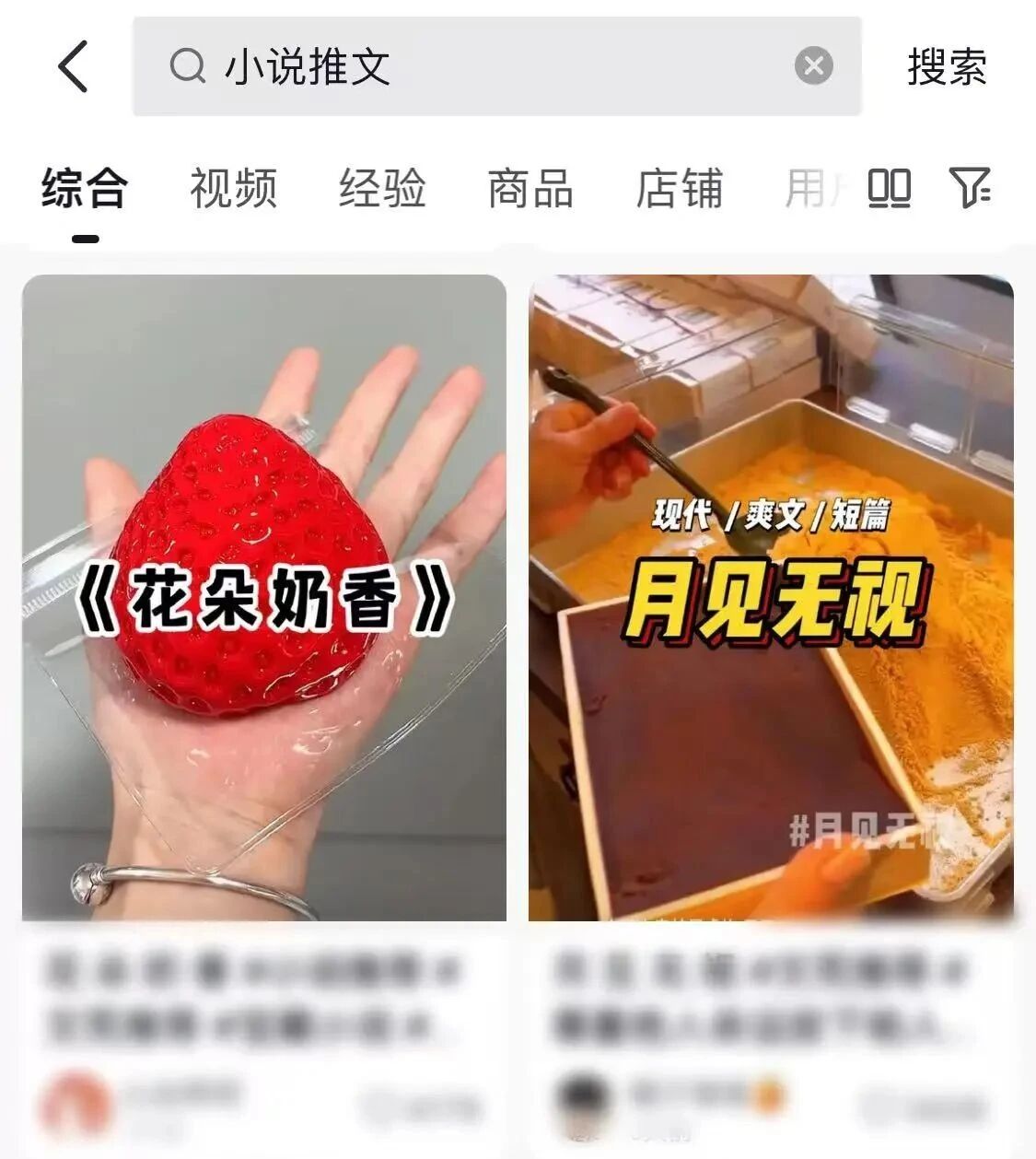Image resolution: width=1036 pixels, height=1159 pixels.
Task: Open the filter options icon
Action: pyautogui.click(x=969, y=188)
